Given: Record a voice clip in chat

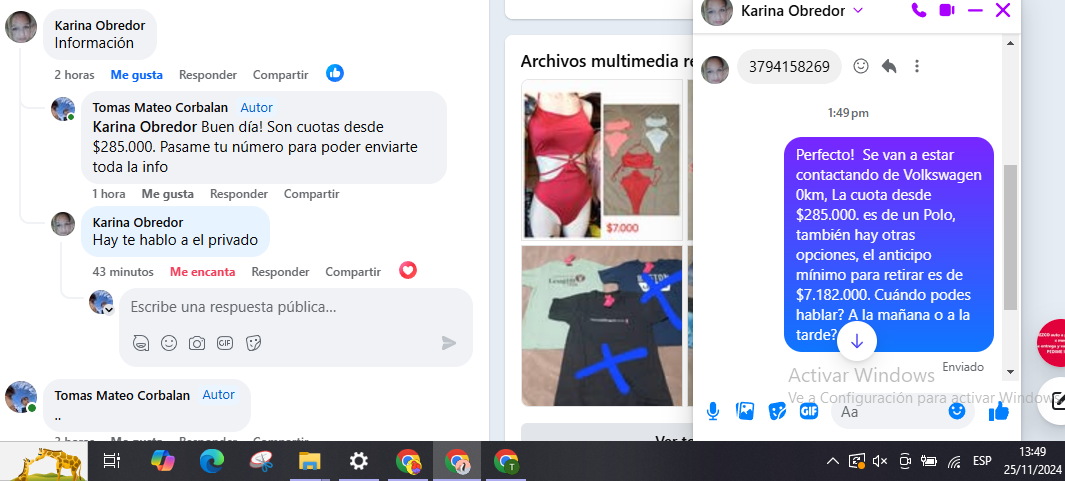Looking at the screenshot, I should click(x=713, y=410).
